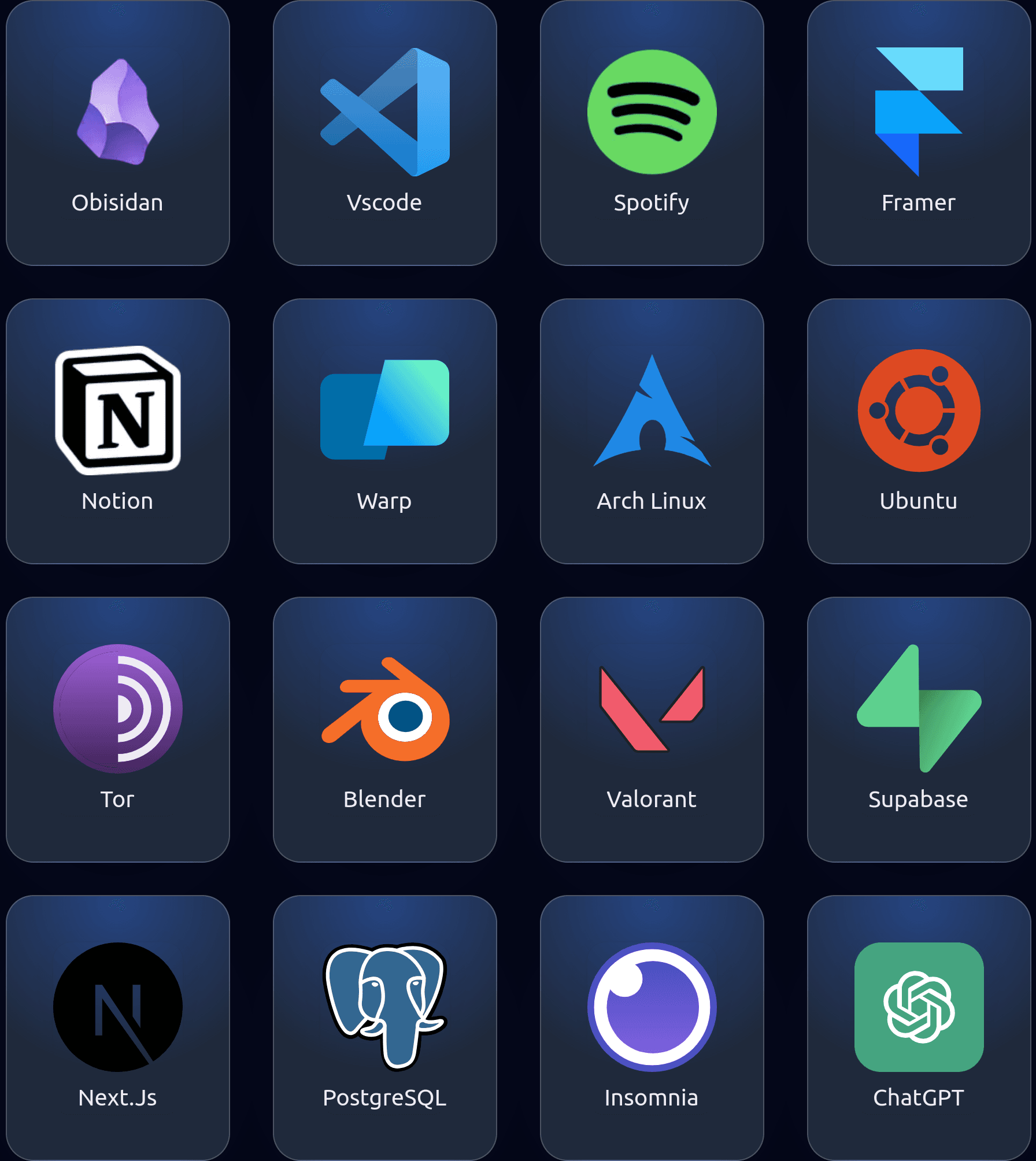This screenshot has height=1161, width=1036.
Task: Tap the ChatGPT tile
Action: pyautogui.click(x=919, y=1028)
